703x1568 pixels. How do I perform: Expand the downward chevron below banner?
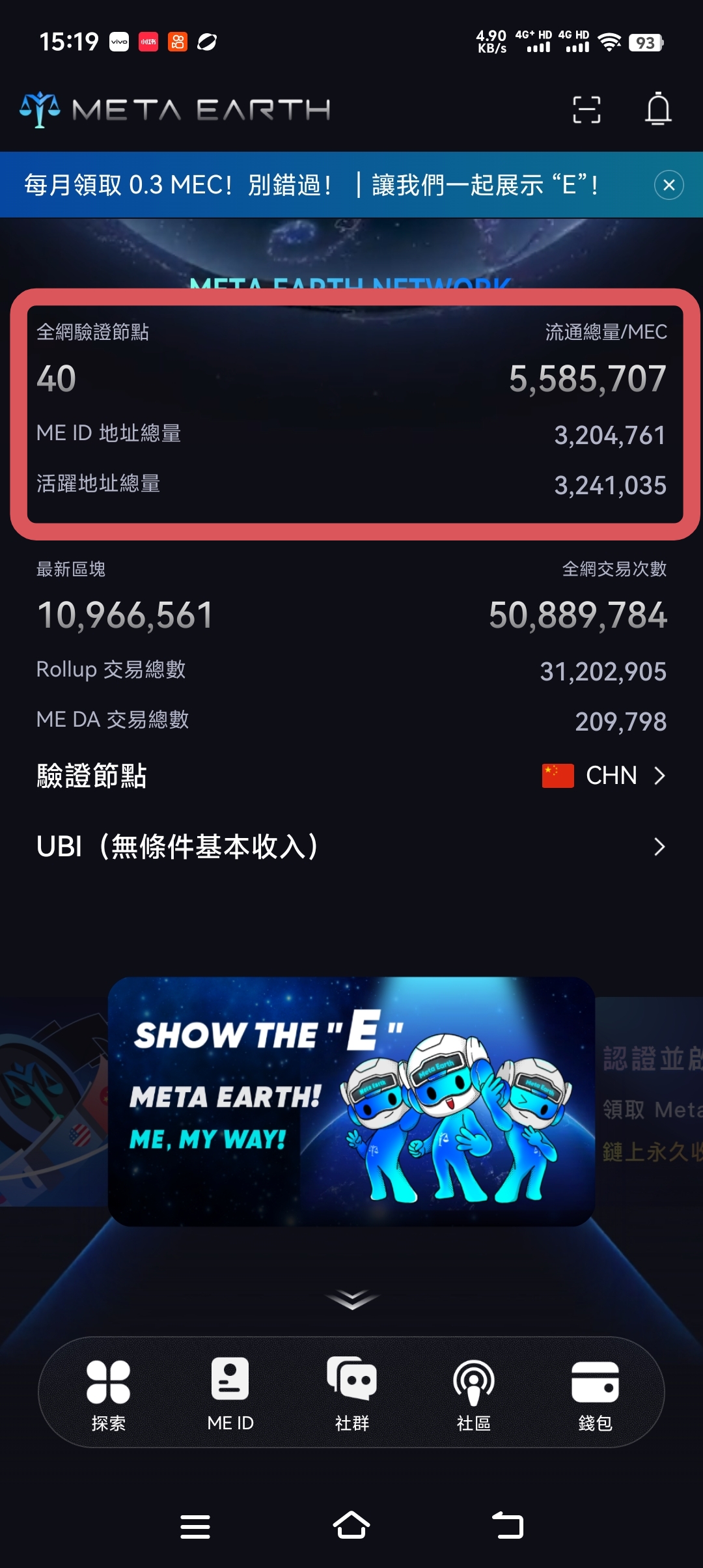pos(351,1299)
